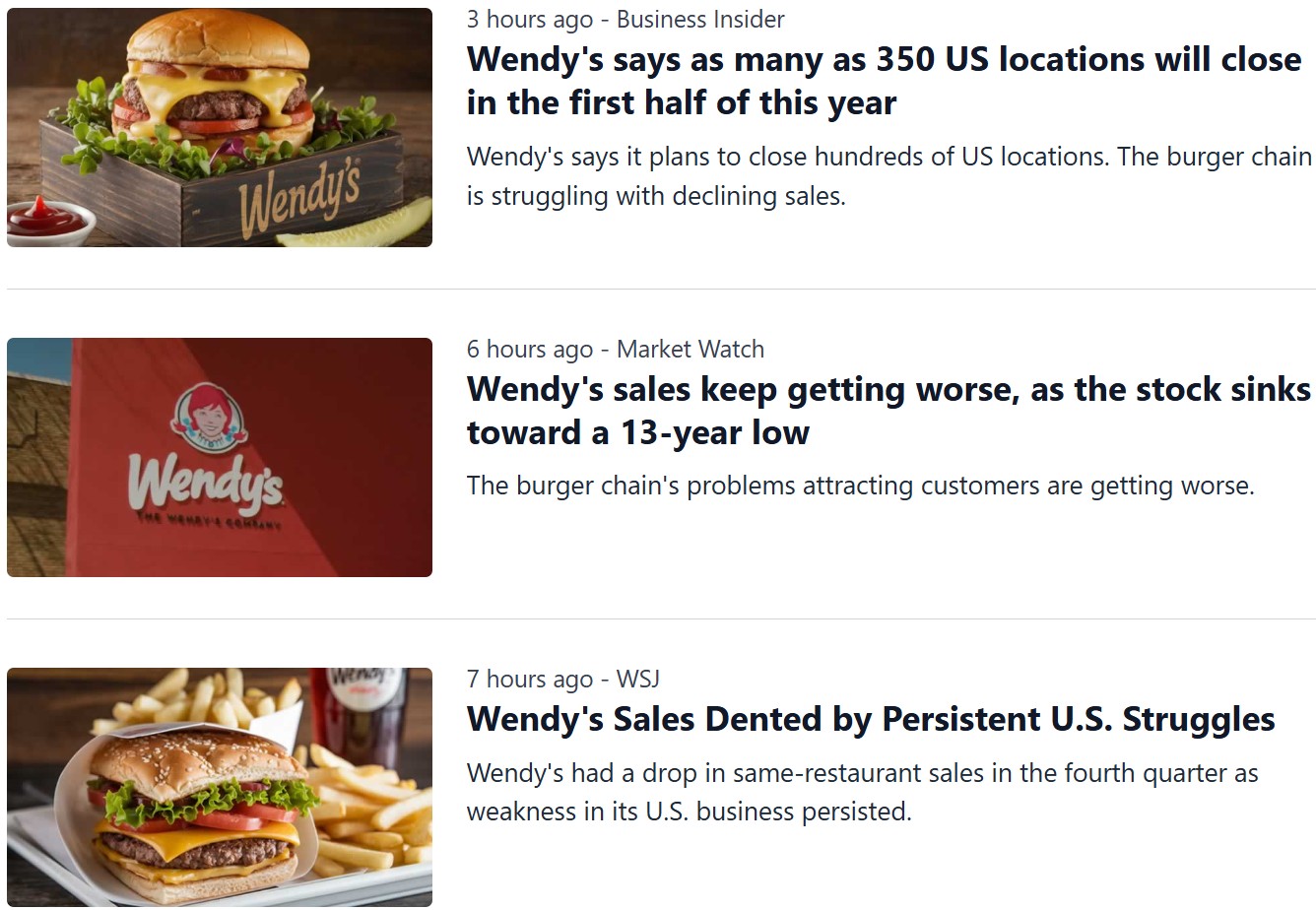Image resolution: width=1316 pixels, height=910 pixels.
Task: Tap the red Wendy's sign thumbnail
Action: (x=220, y=457)
